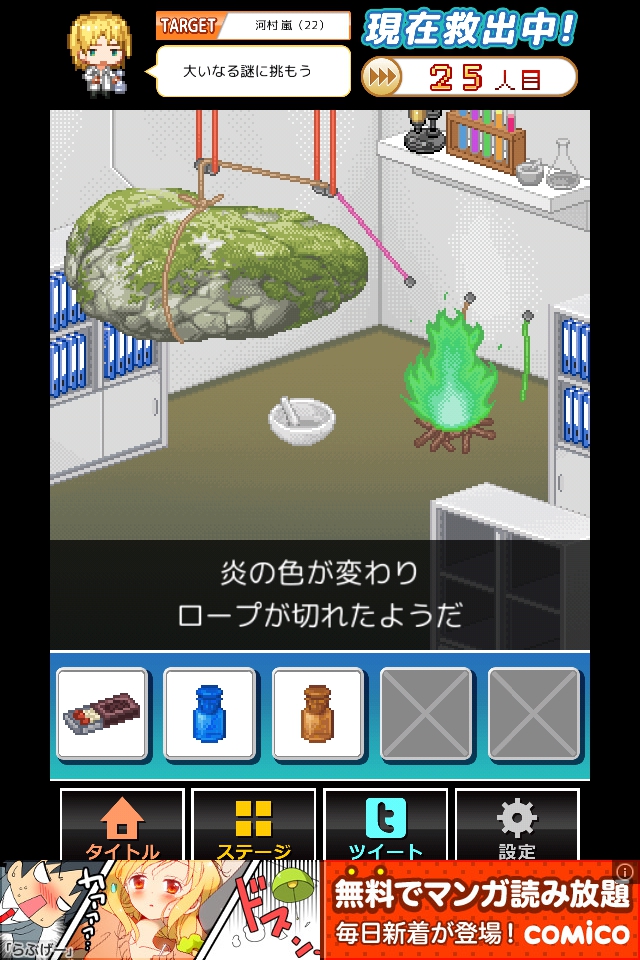Tap the test tube rack on the shelf
This screenshot has height=960, width=640.
(x=486, y=140)
